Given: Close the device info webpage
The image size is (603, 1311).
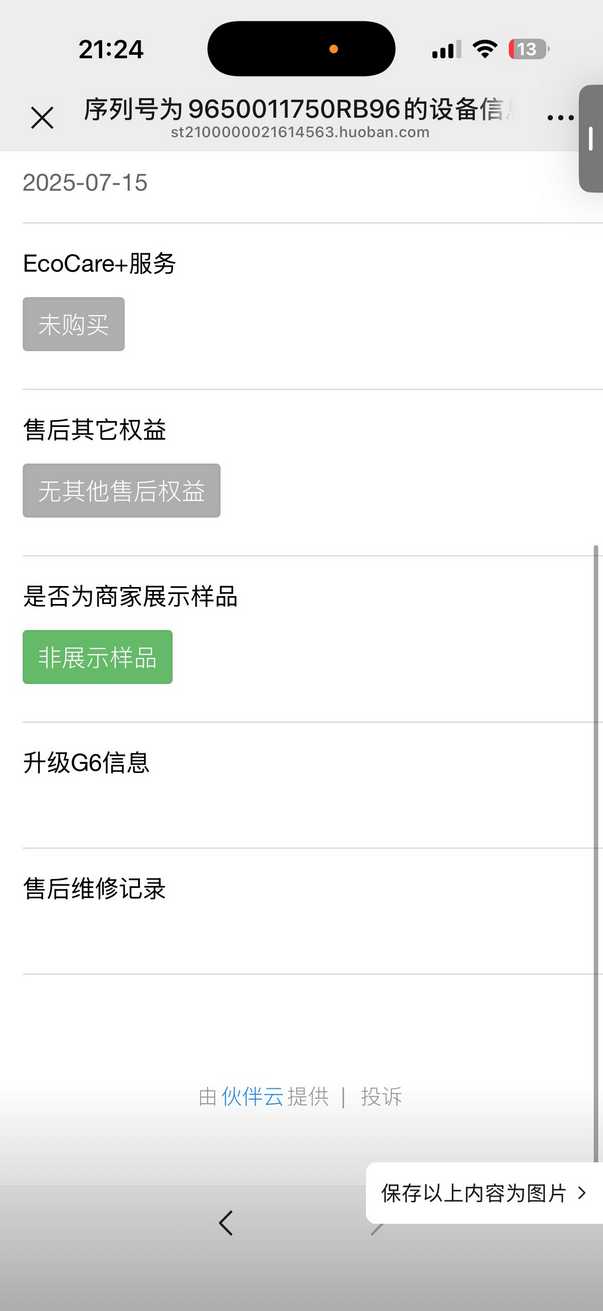Looking at the screenshot, I should point(42,118).
